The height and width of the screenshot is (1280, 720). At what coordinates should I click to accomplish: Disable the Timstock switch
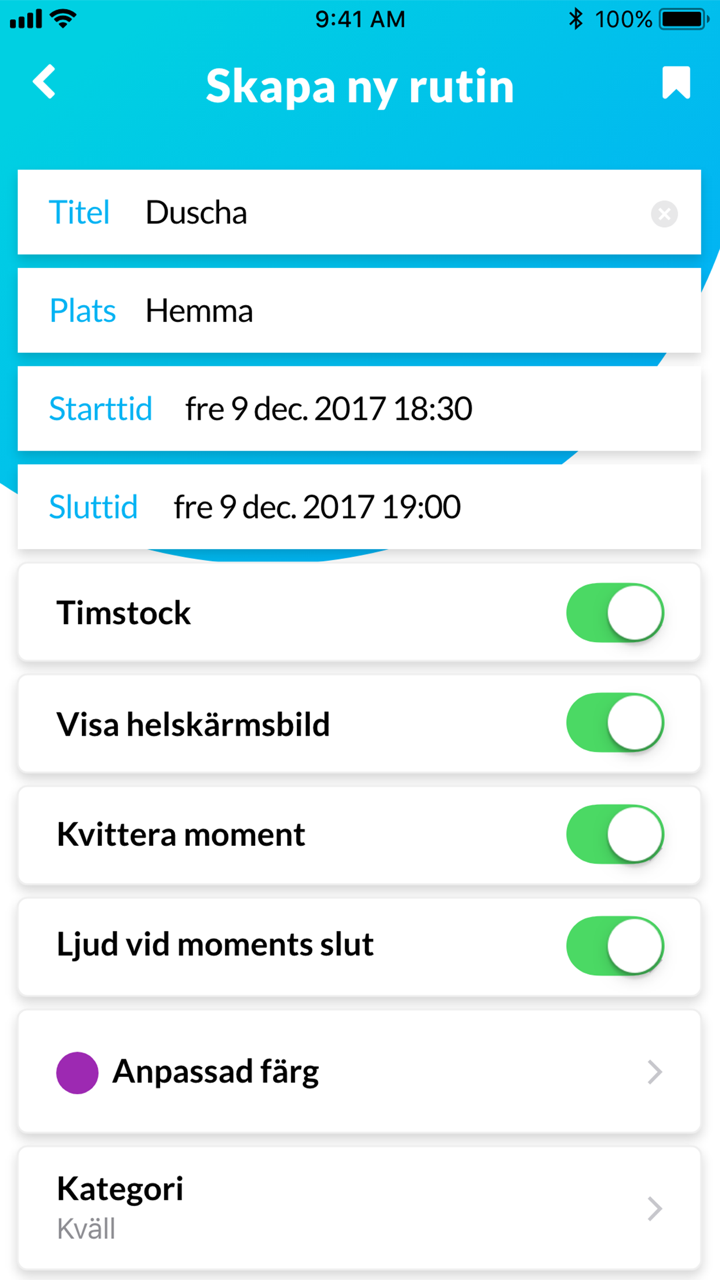click(615, 612)
